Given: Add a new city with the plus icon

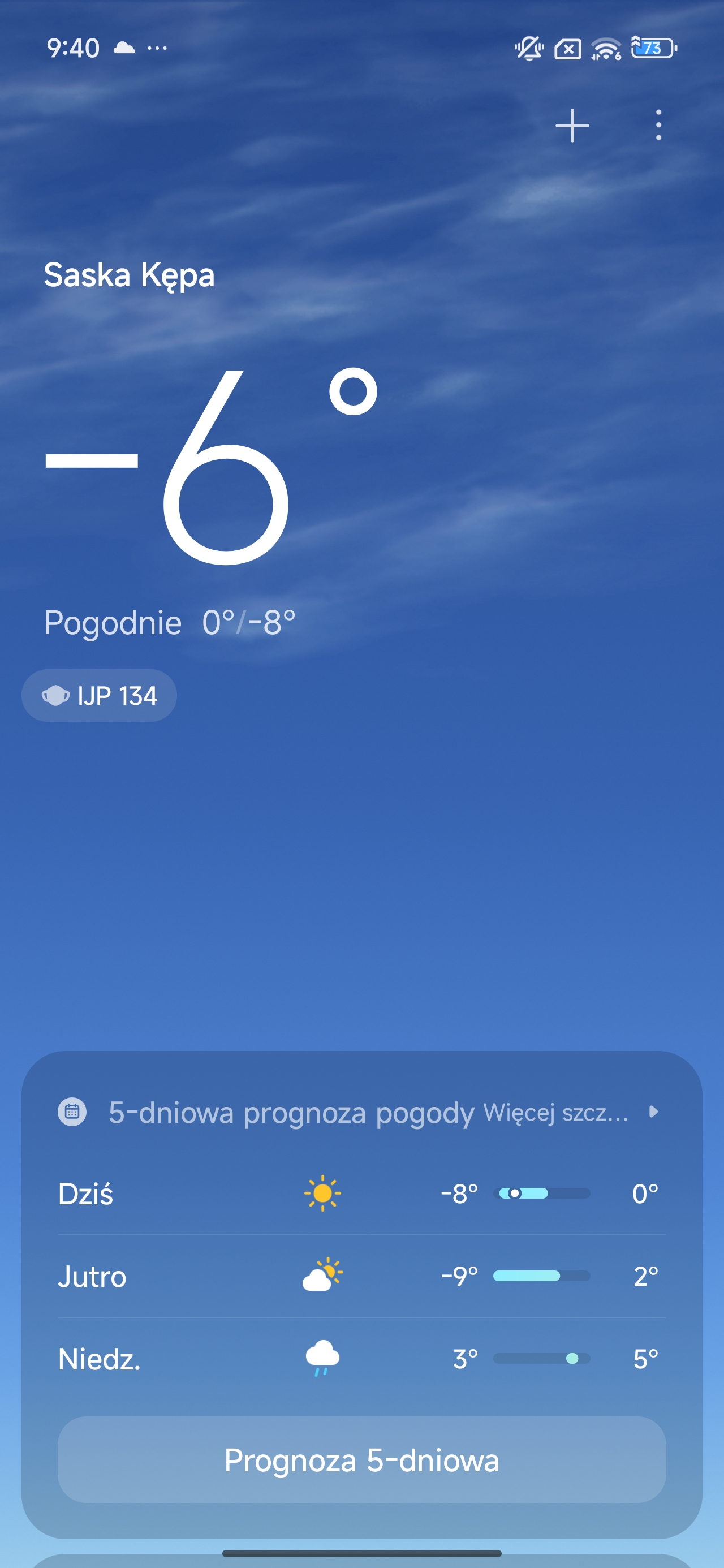Looking at the screenshot, I should (572, 126).
